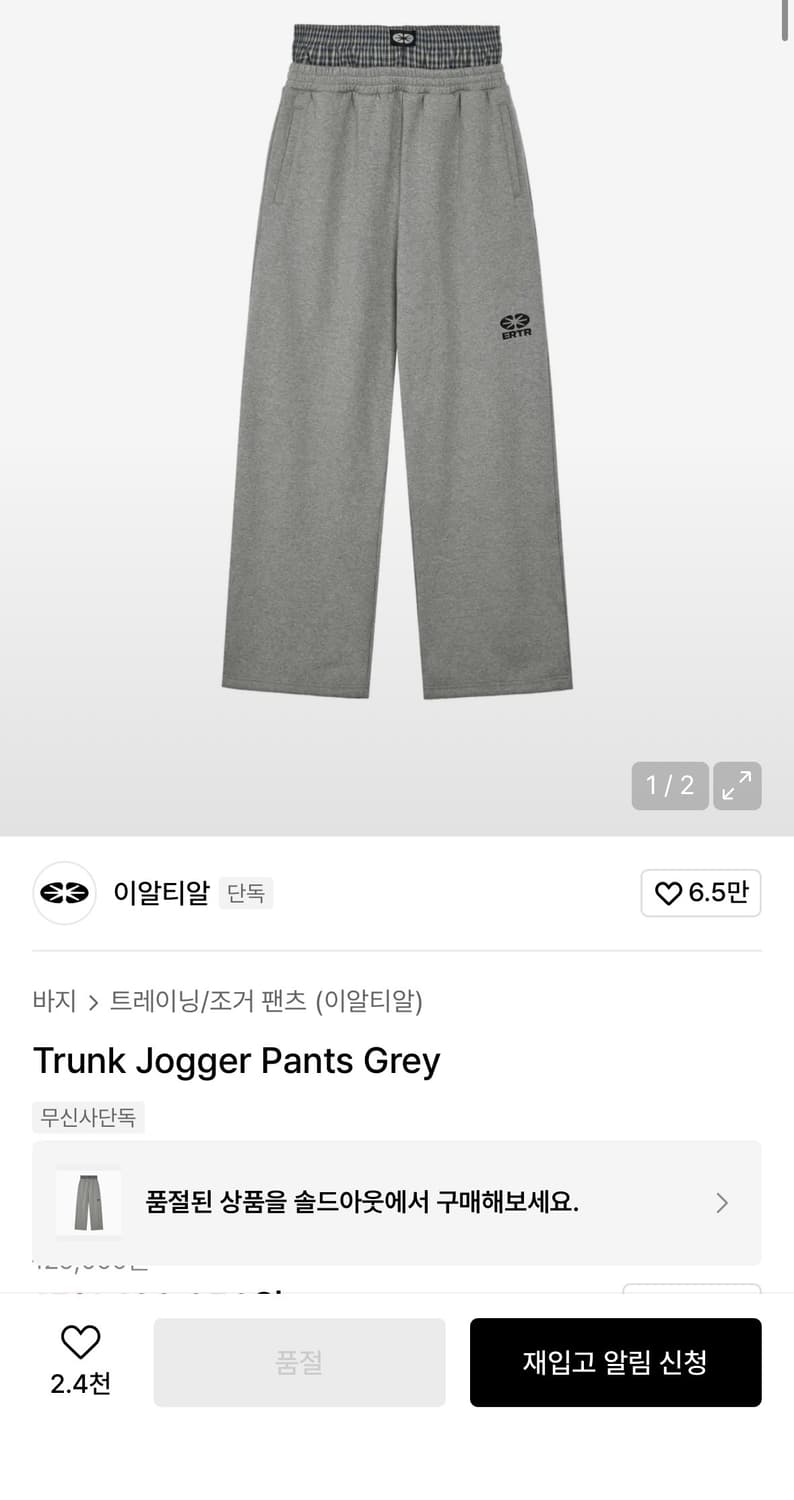794x1500 pixels.
Task: Click the 이알티알 brand name link
Action: pos(162,892)
